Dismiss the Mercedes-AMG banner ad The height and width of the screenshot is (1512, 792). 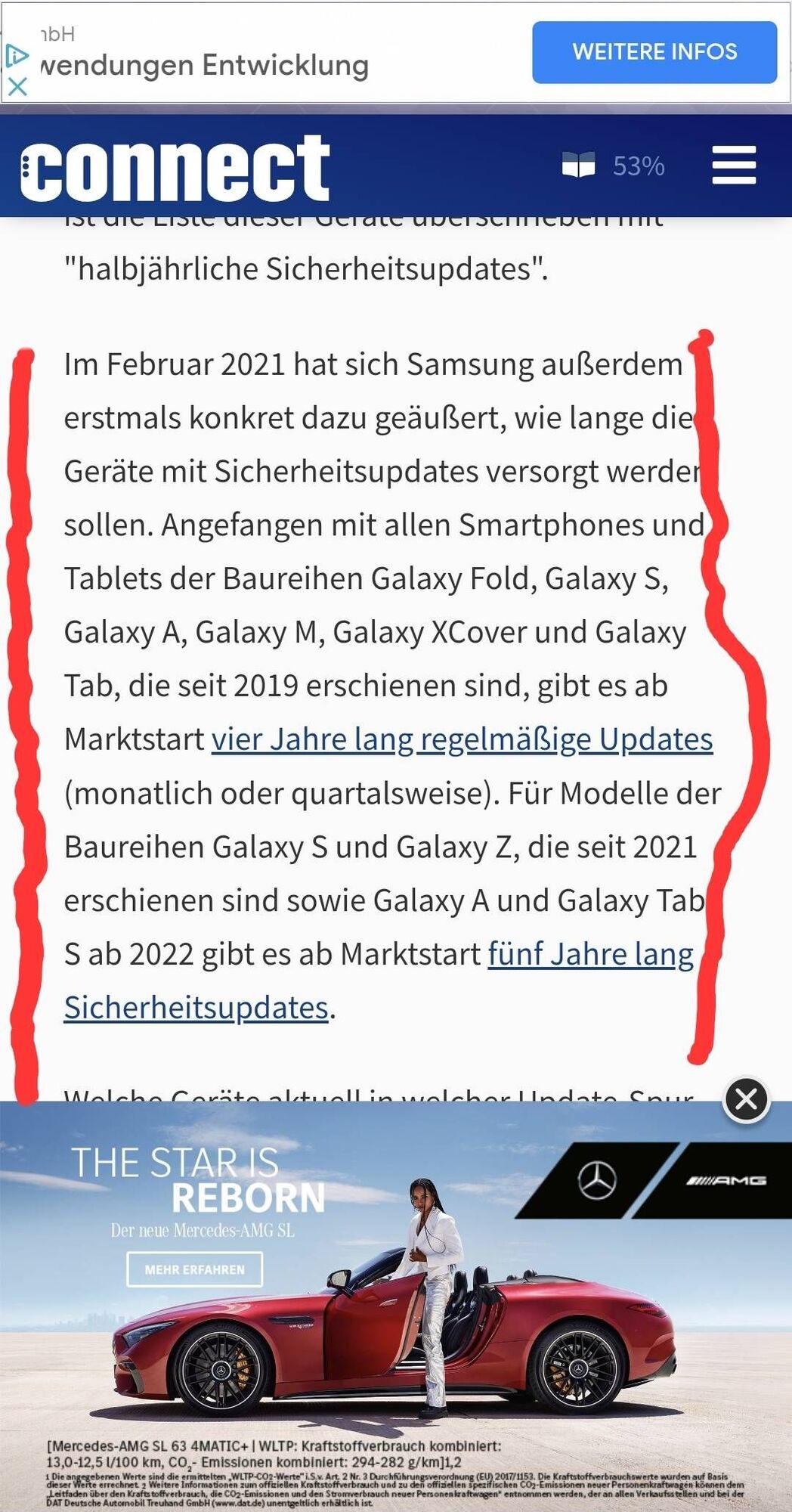click(x=746, y=1098)
